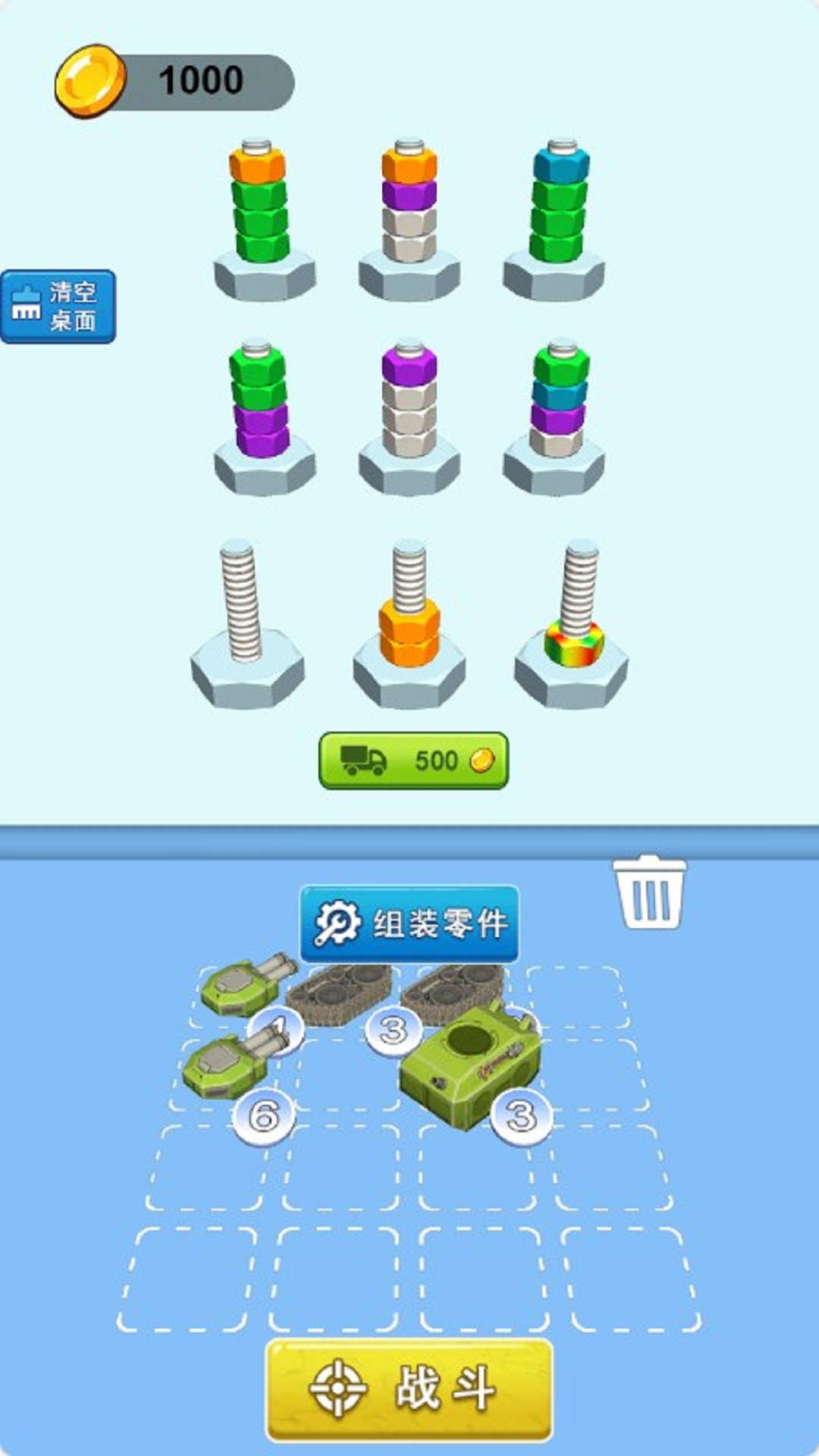Tap the 清空桌面 clear table button
The image size is (819, 1456).
58,306
